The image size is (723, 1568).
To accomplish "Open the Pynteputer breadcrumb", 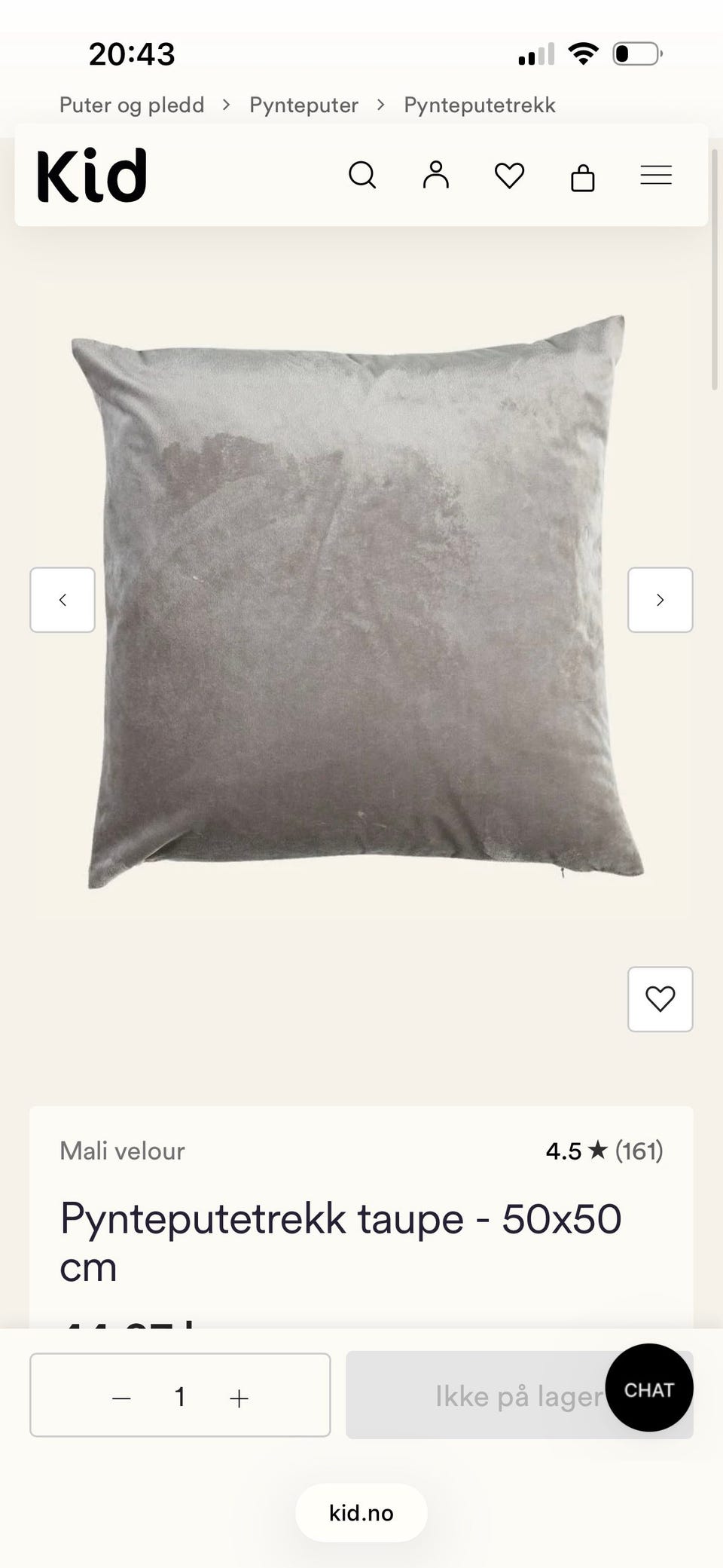I will point(304,105).
